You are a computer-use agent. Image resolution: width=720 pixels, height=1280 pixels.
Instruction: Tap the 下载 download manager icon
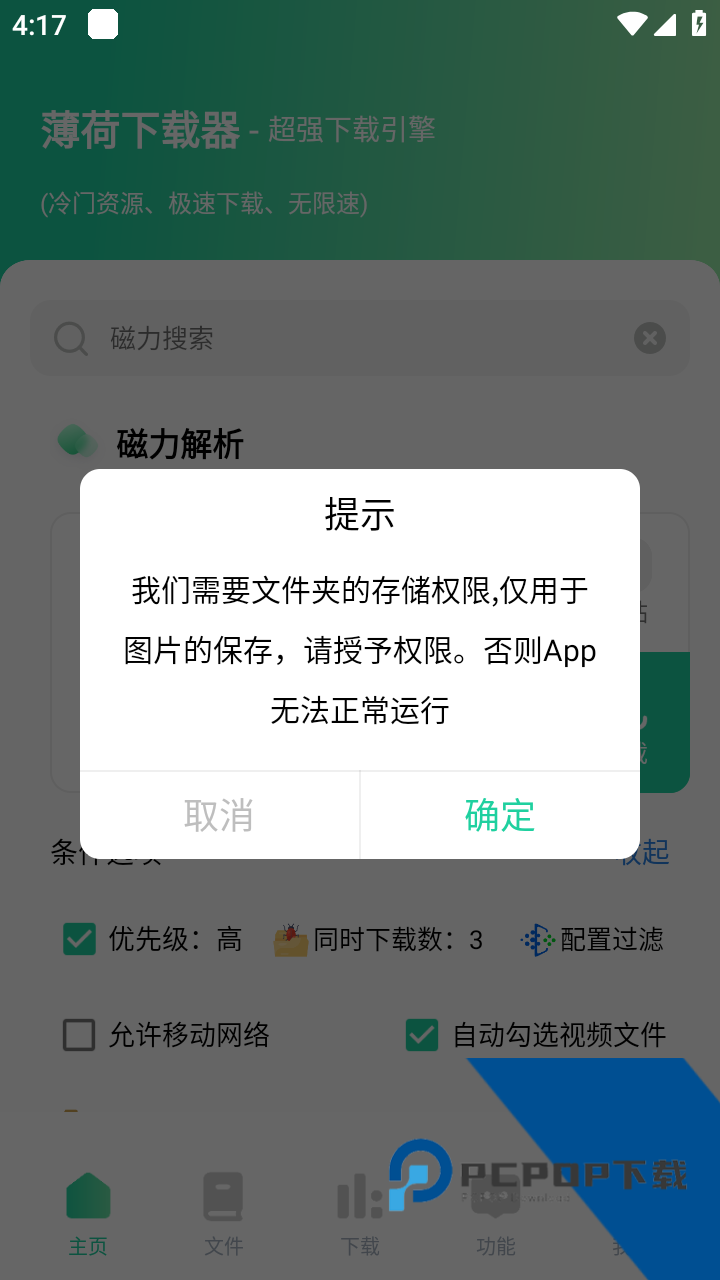[x=360, y=1195]
